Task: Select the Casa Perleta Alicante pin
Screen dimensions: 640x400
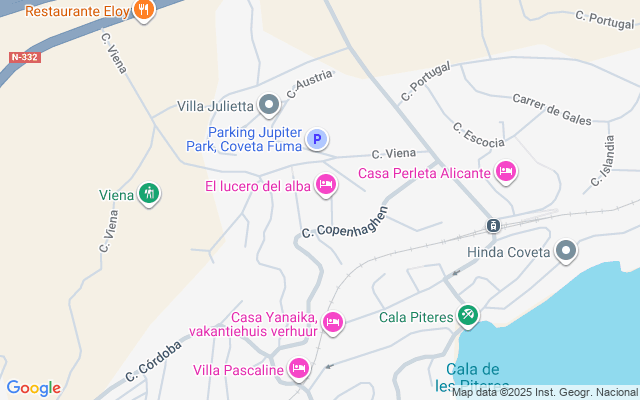Action: 506,172
